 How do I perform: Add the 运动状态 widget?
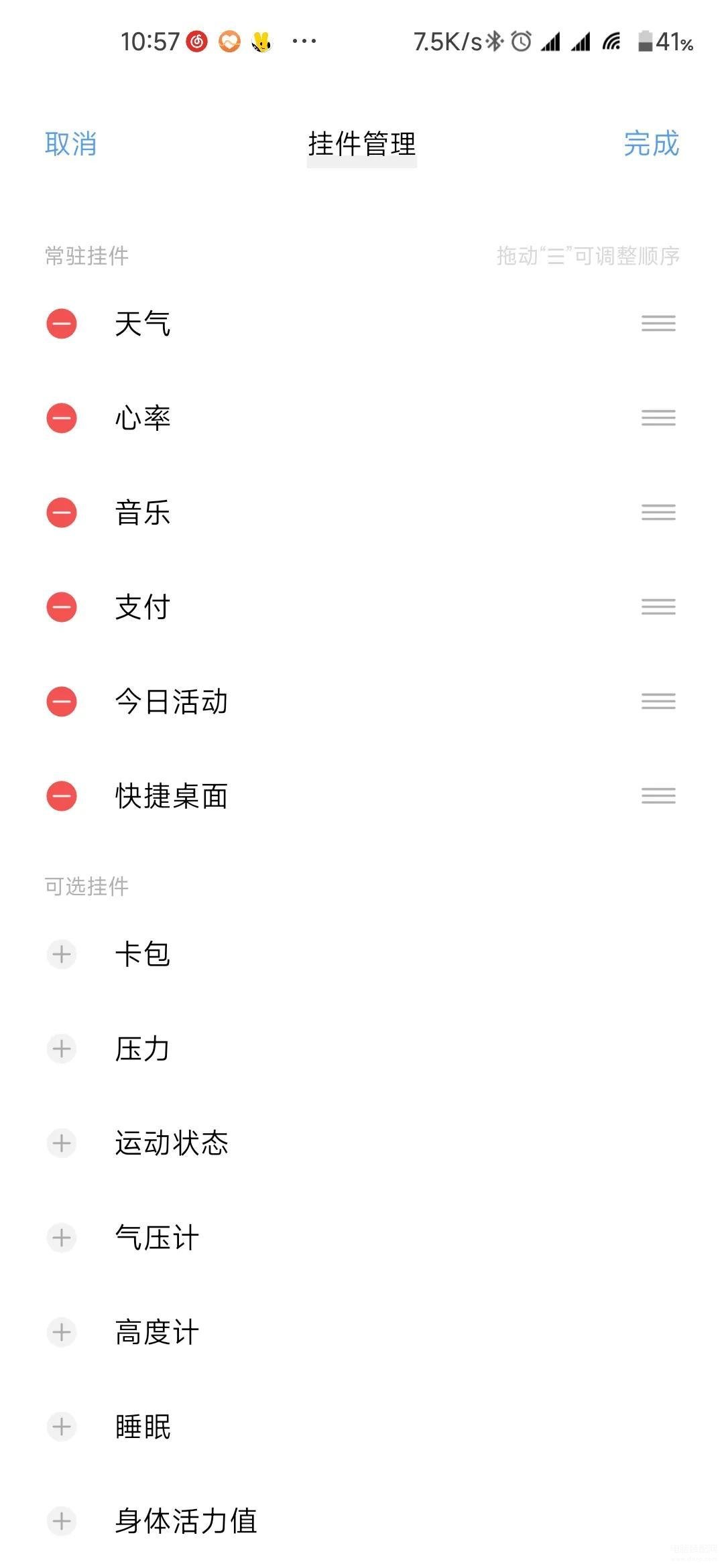[62, 1143]
